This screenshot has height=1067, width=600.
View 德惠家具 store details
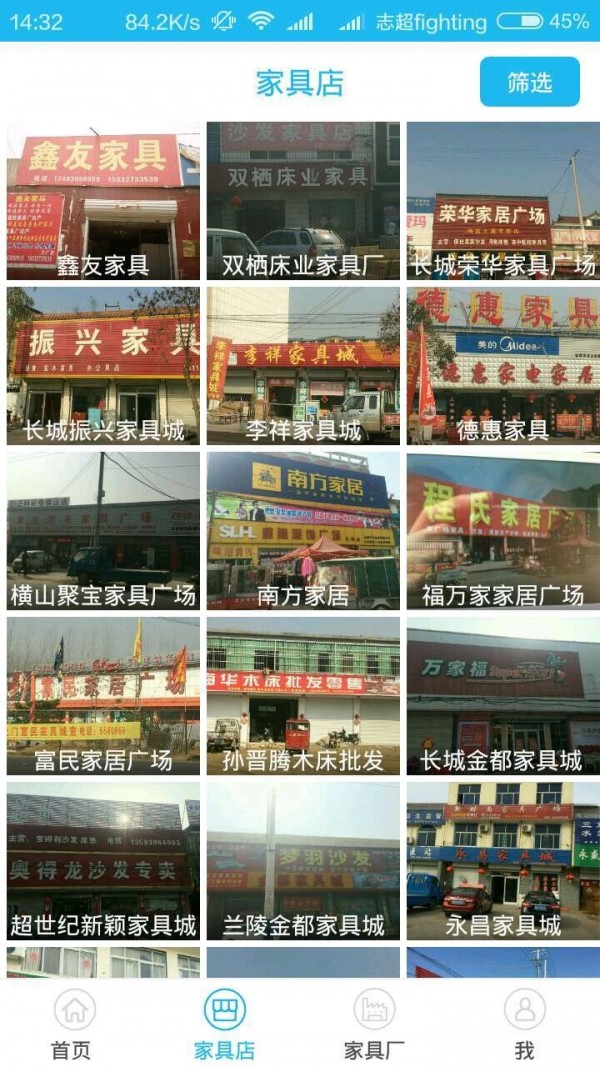[503, 366]
